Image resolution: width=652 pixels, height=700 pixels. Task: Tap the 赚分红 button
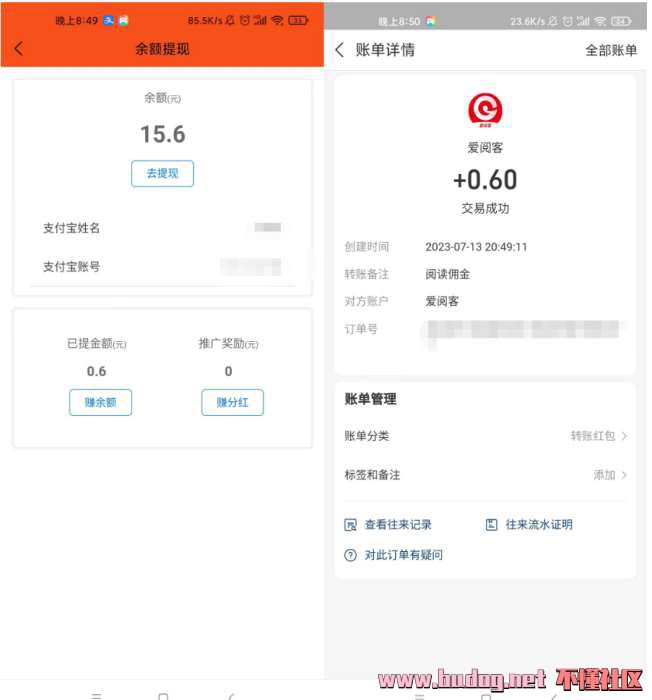pos(232,402)
